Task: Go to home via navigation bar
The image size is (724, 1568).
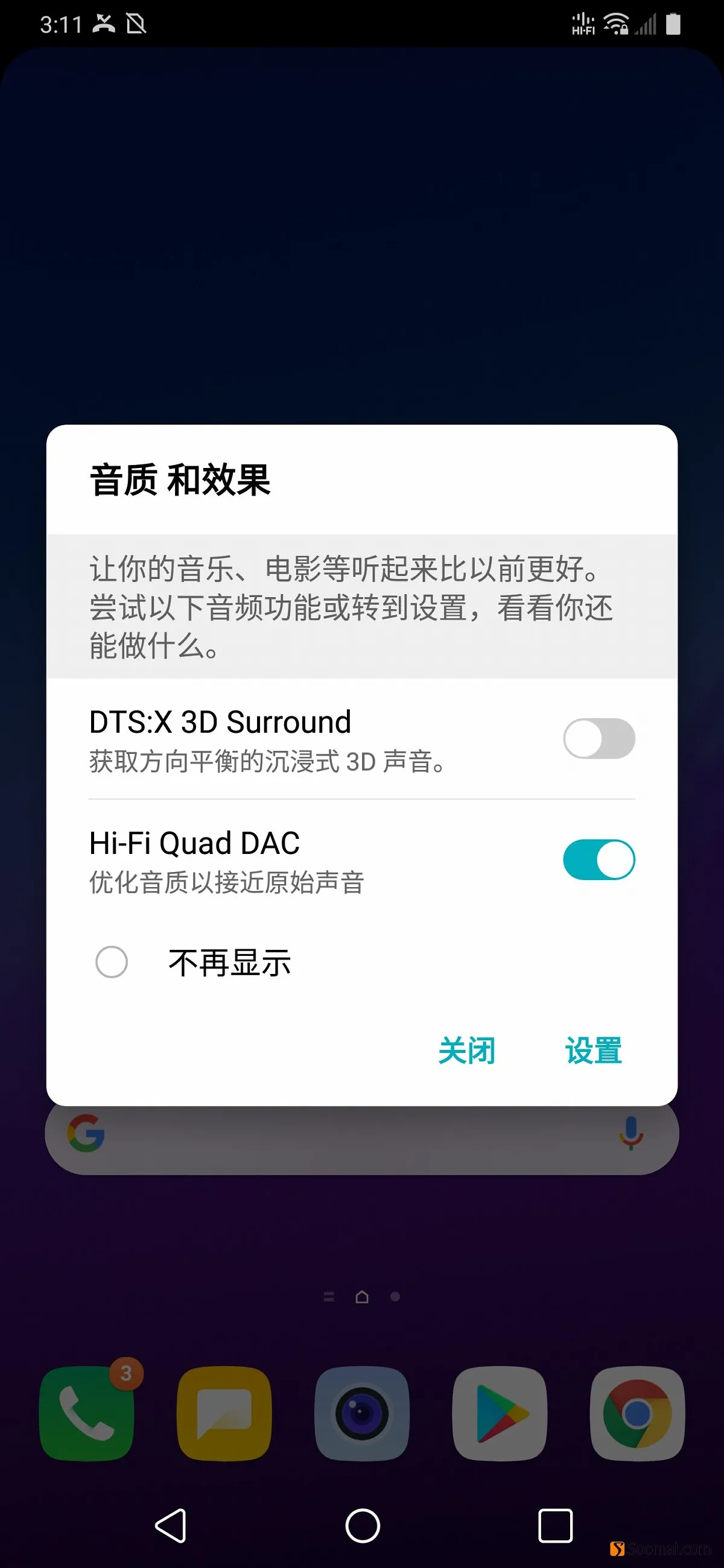Action: coord(363,1525)
